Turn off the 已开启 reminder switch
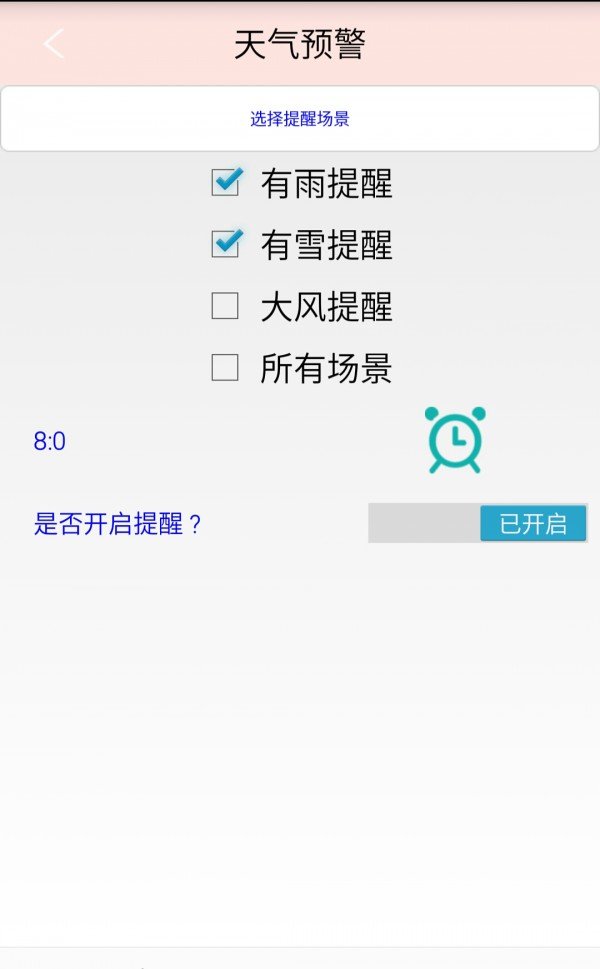The width and height of the screenshot is (600, 969). [478, 523]
